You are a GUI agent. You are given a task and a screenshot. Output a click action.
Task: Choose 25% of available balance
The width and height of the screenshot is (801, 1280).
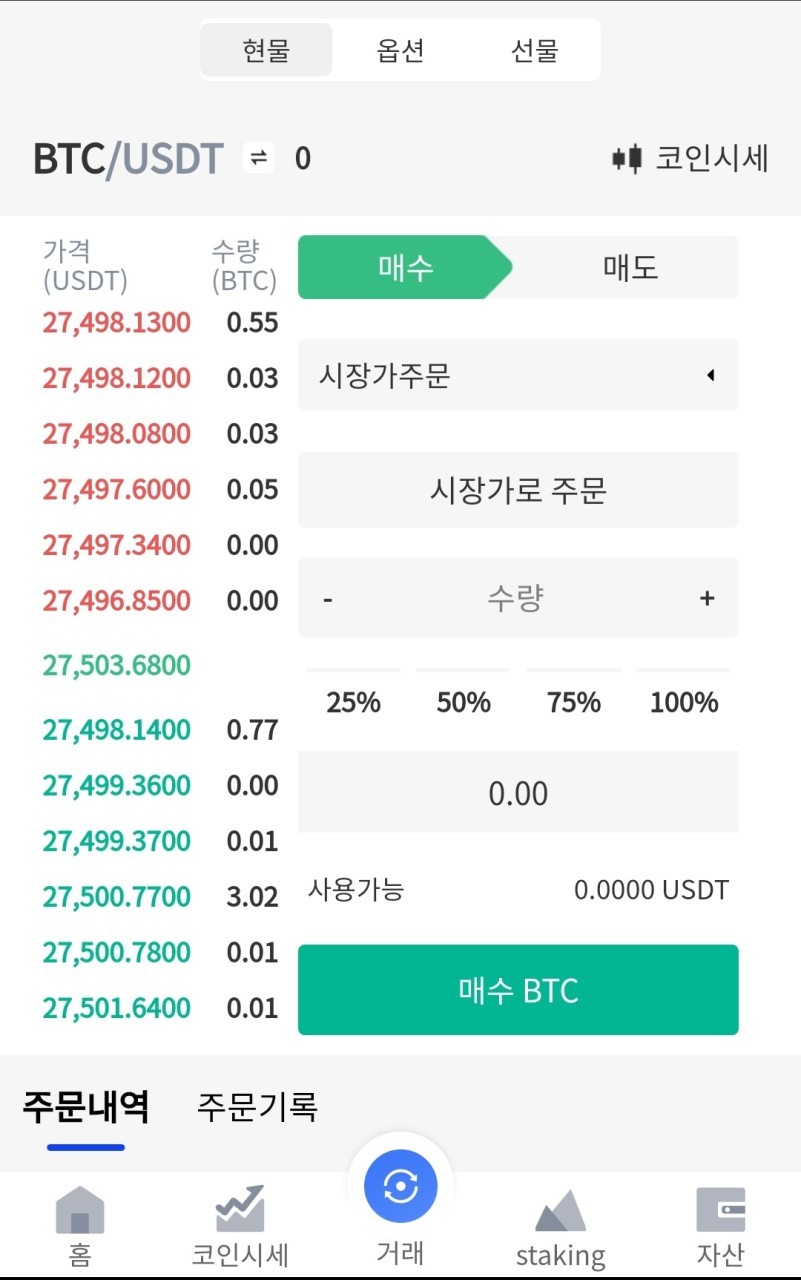pos(353,702)
